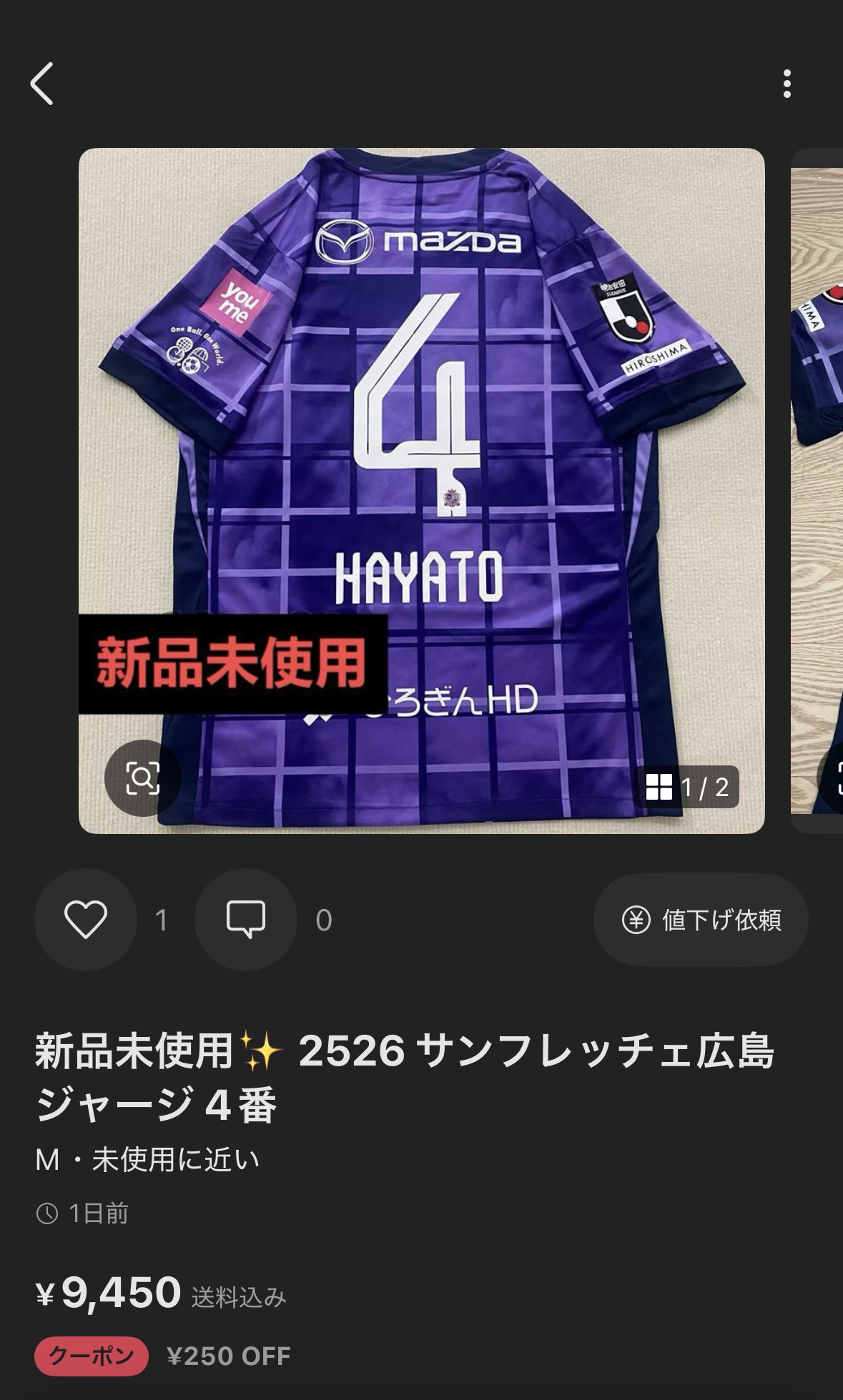Open the 1 / 2 photo grid indicator
Image resolution: width=843 pixels, height=1400 pixels.
click(687, 787)
